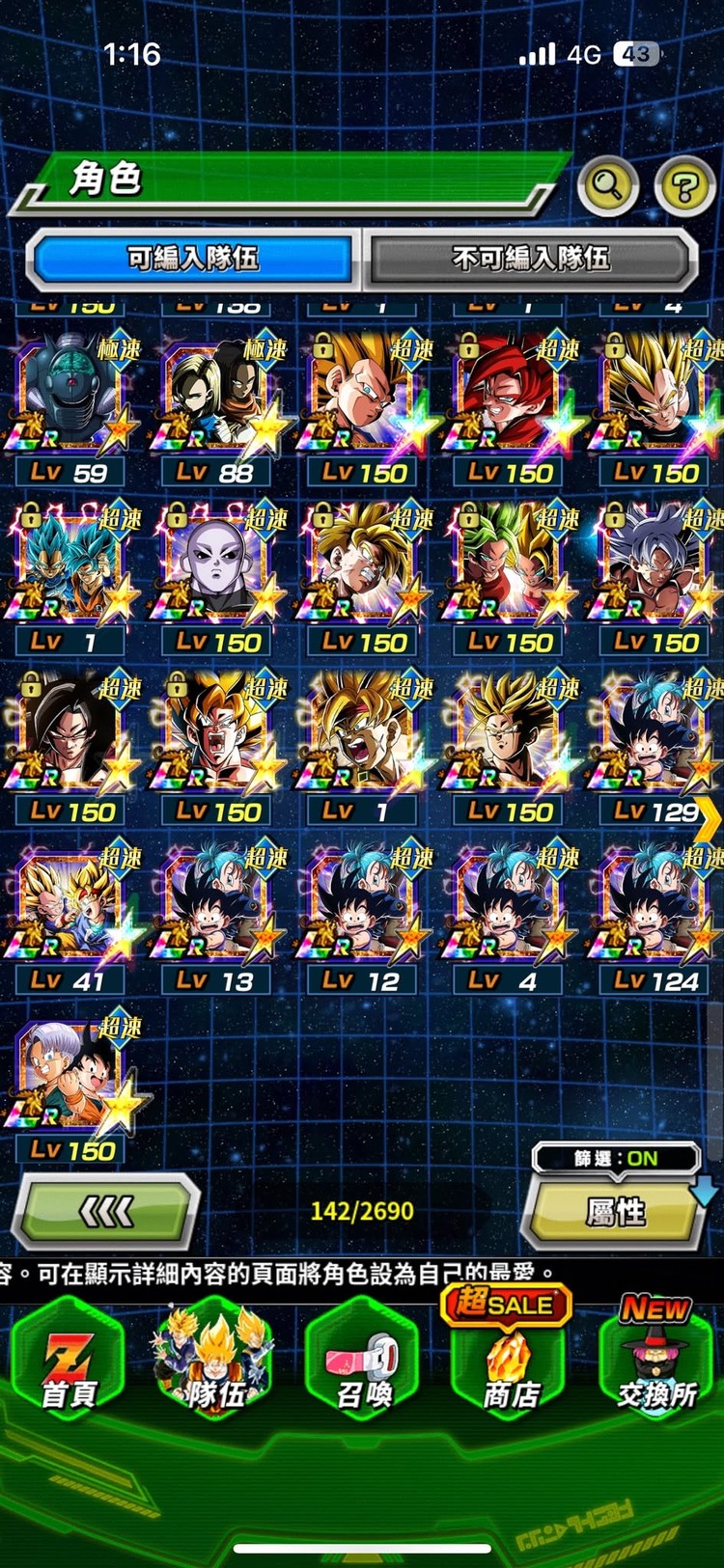724x1568 pixels.
Task: Tap the back arrow button
Action: coord(106,1210)
